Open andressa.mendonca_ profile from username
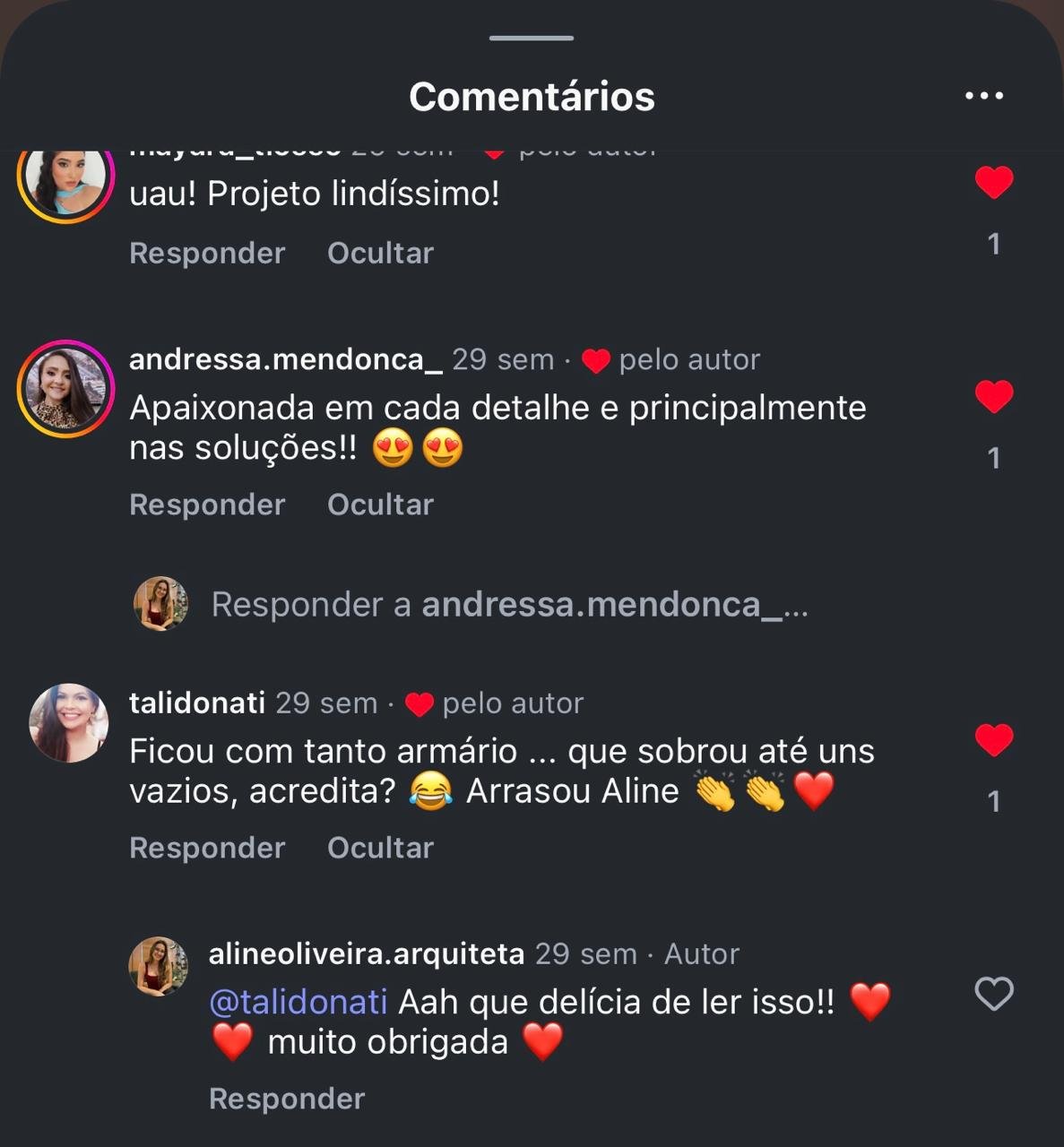 (x=286, y=359)
